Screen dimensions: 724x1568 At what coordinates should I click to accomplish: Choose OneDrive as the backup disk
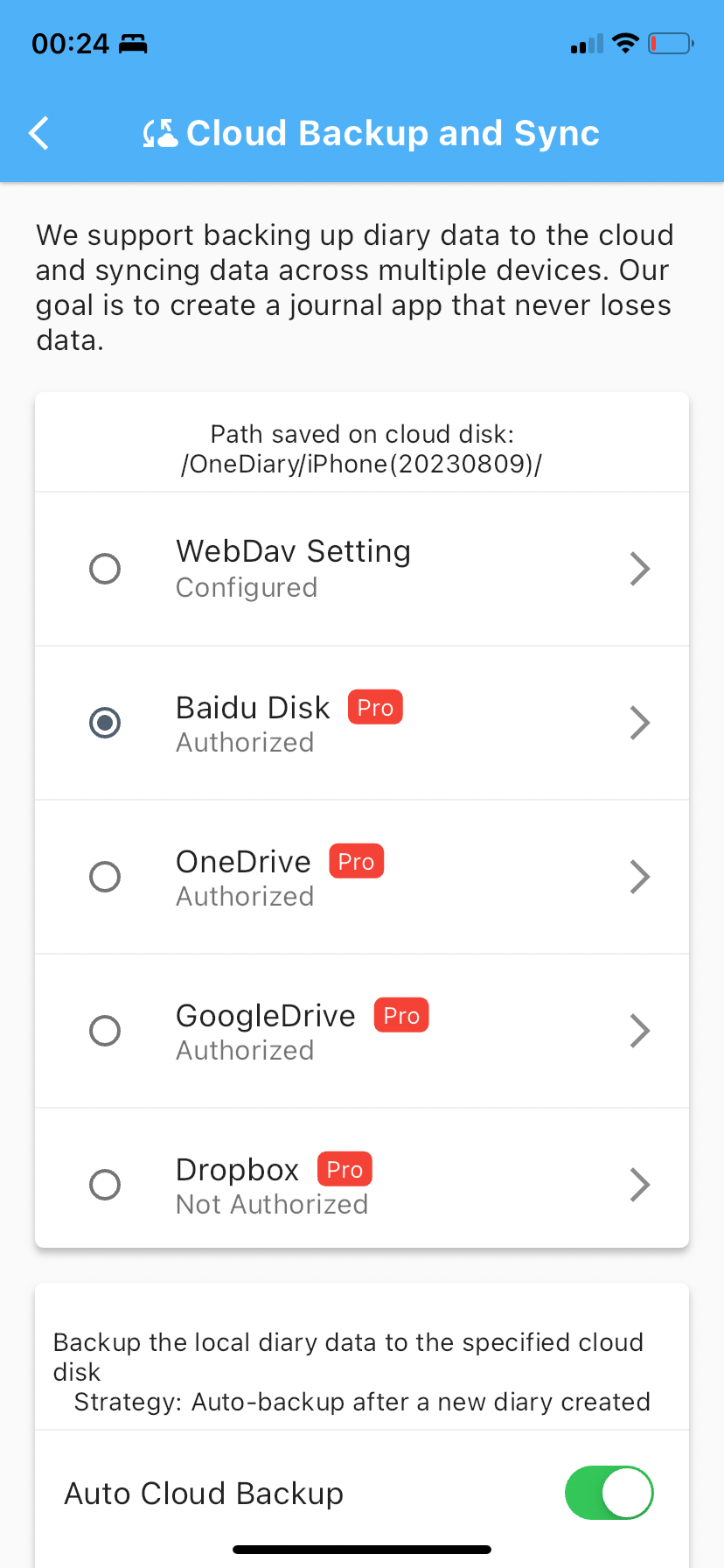click(x=105, y=877)
